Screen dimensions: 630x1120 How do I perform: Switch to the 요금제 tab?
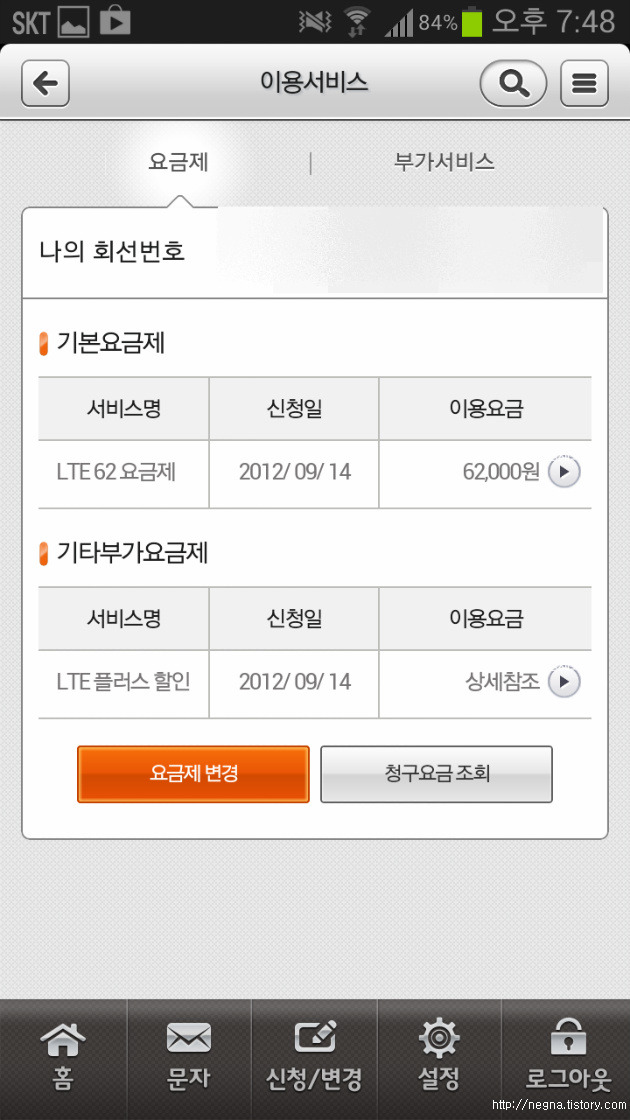point(179,162)
